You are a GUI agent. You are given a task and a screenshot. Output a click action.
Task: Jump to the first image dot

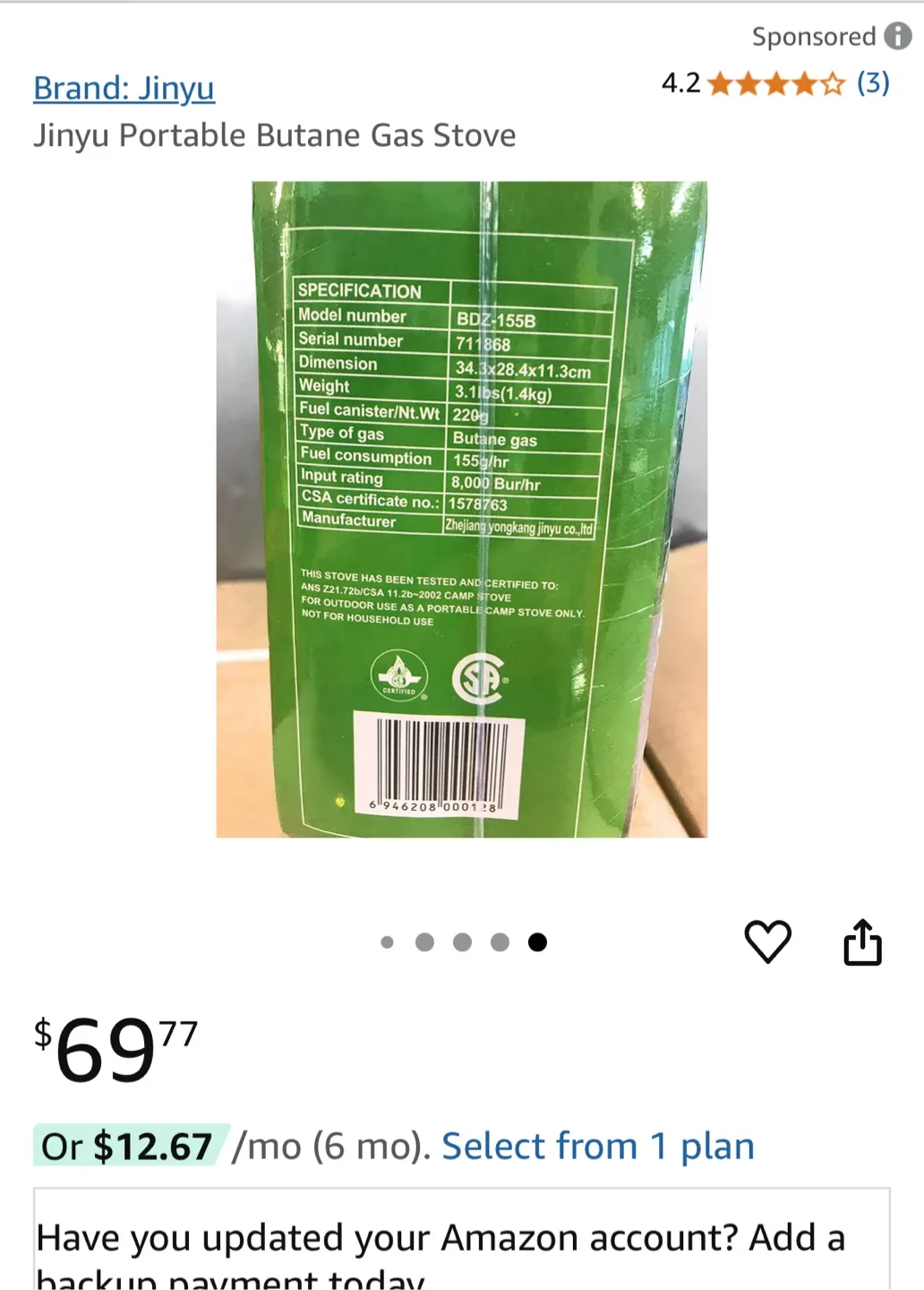click(x=387, y=942)
